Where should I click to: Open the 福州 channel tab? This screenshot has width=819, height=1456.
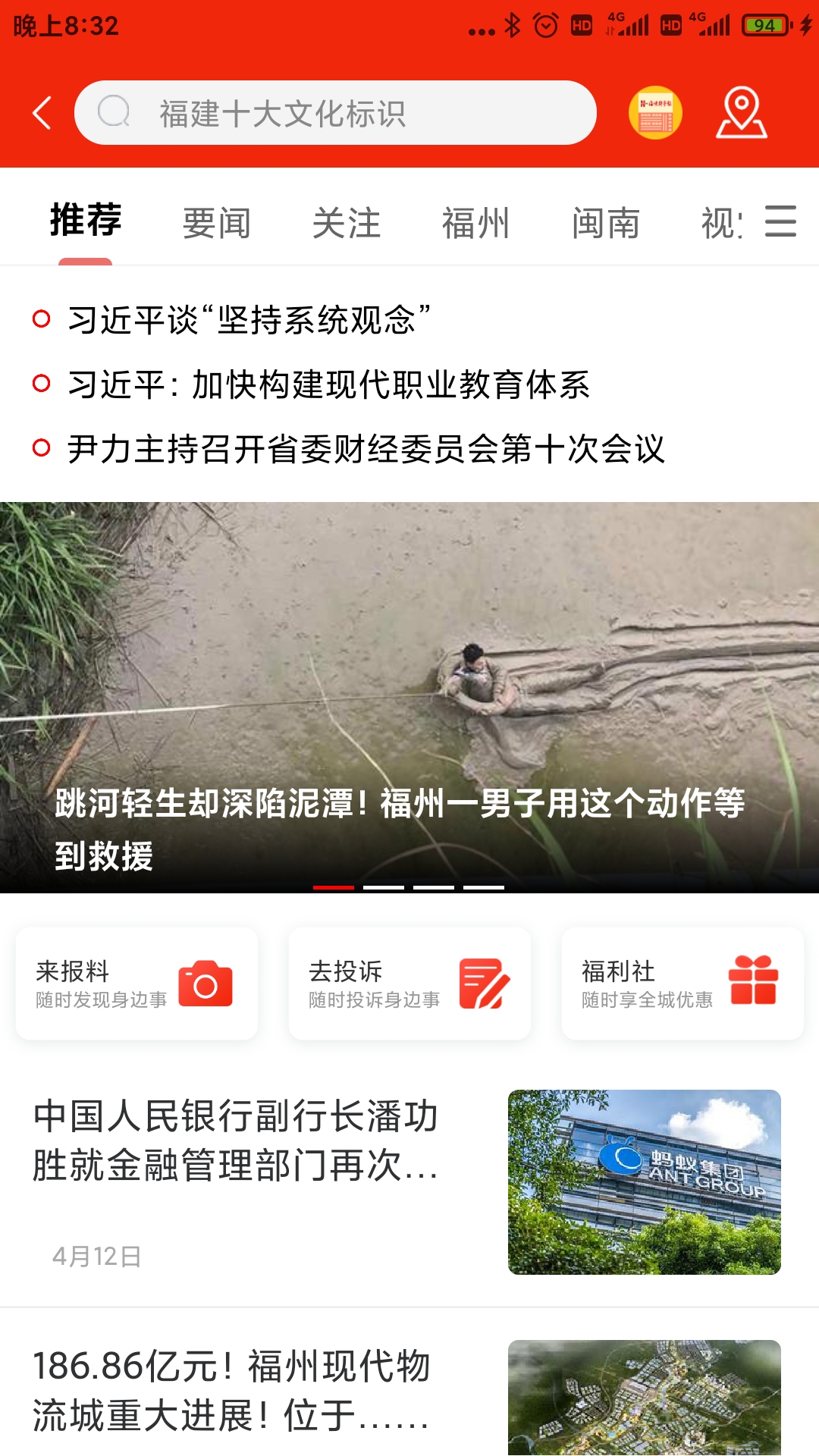point(475,222)
